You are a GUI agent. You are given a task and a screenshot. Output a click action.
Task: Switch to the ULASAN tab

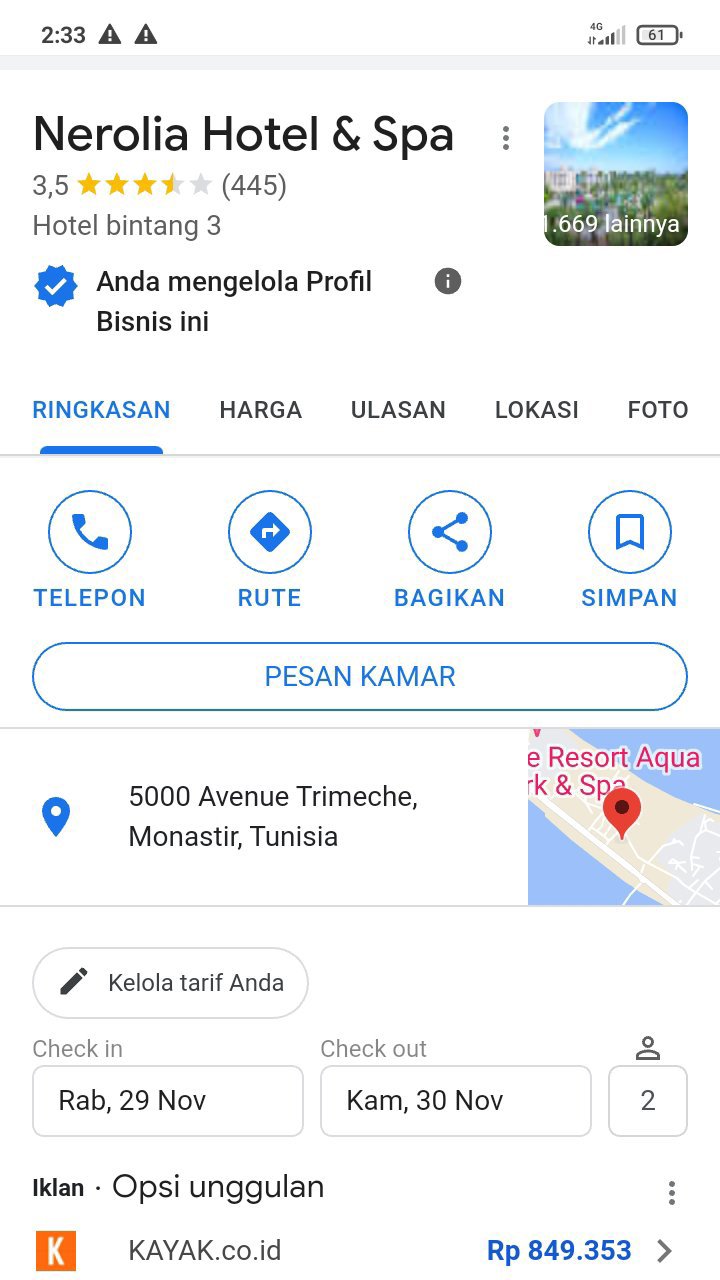point(398,410)
